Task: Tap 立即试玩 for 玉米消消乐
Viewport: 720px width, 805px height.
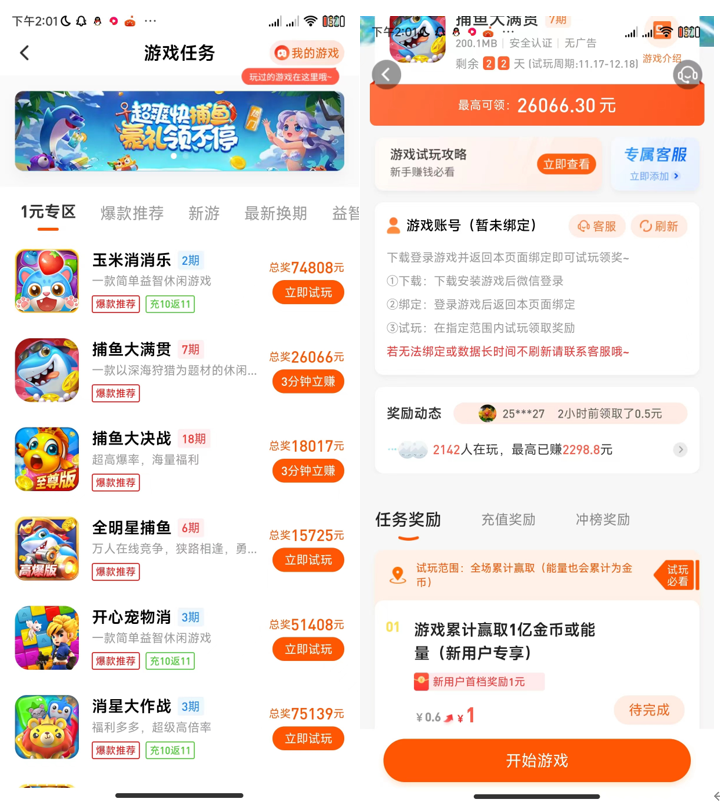Action: [308, 292]
